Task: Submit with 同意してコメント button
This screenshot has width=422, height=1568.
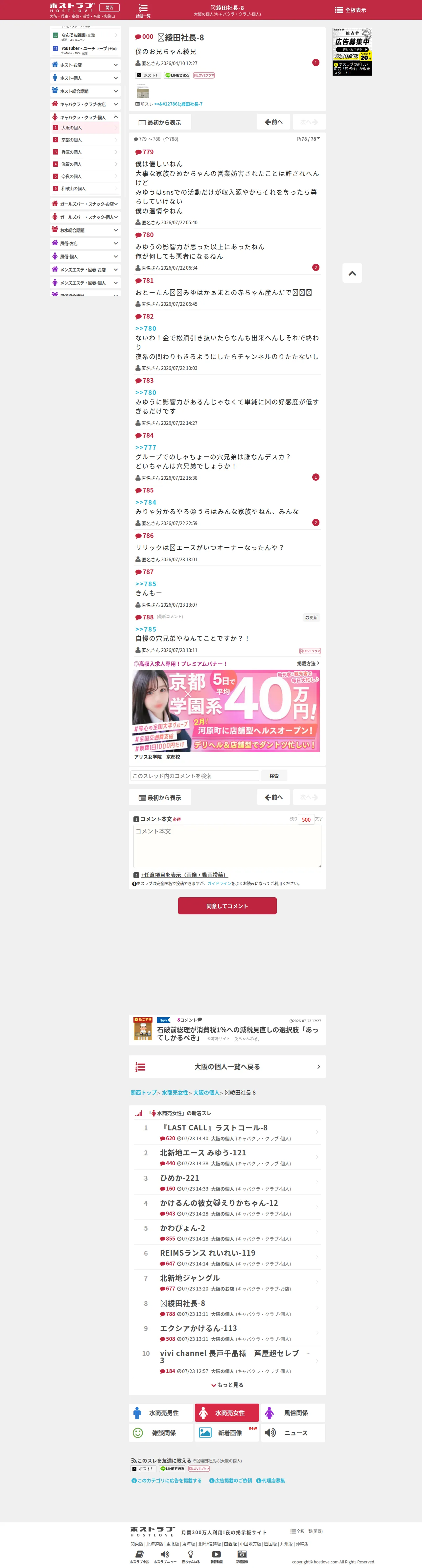Action: [x=227, y=906]
